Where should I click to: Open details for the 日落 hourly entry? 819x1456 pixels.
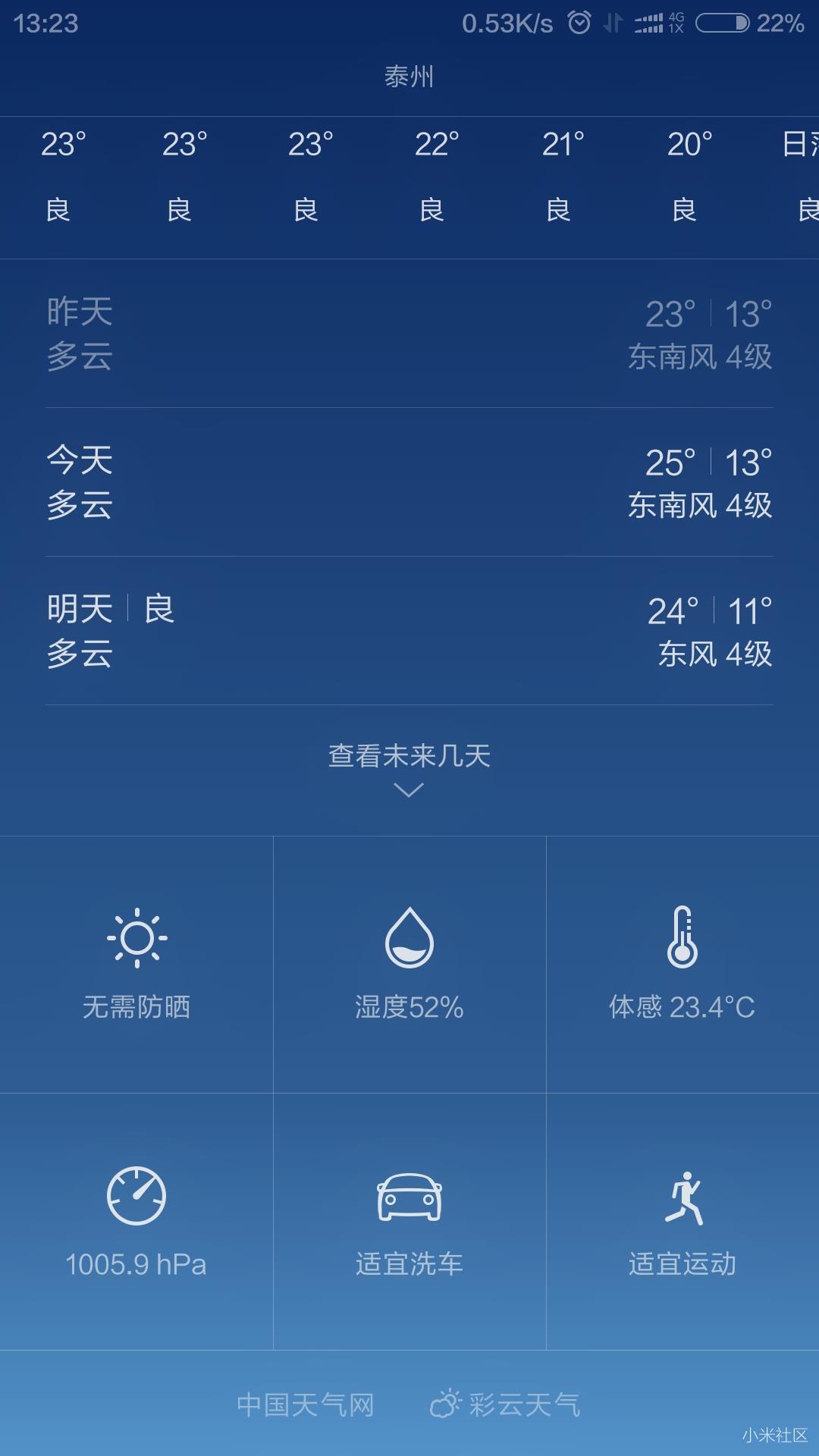[x=800, y=174]
